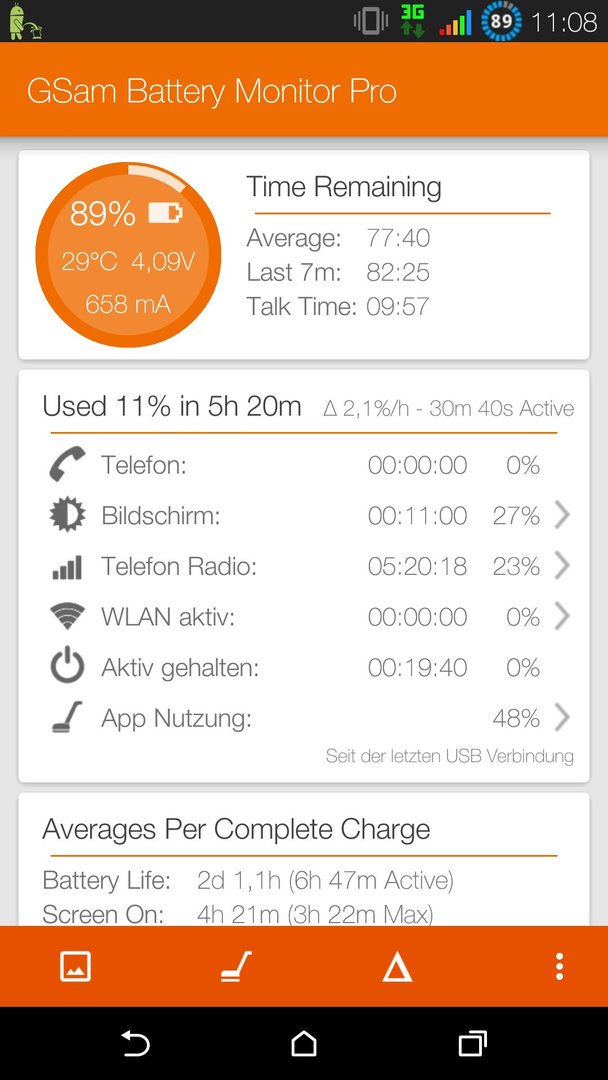
Task: Open the overflow menu
Action: pyautogui.click(x=559, y=966)
